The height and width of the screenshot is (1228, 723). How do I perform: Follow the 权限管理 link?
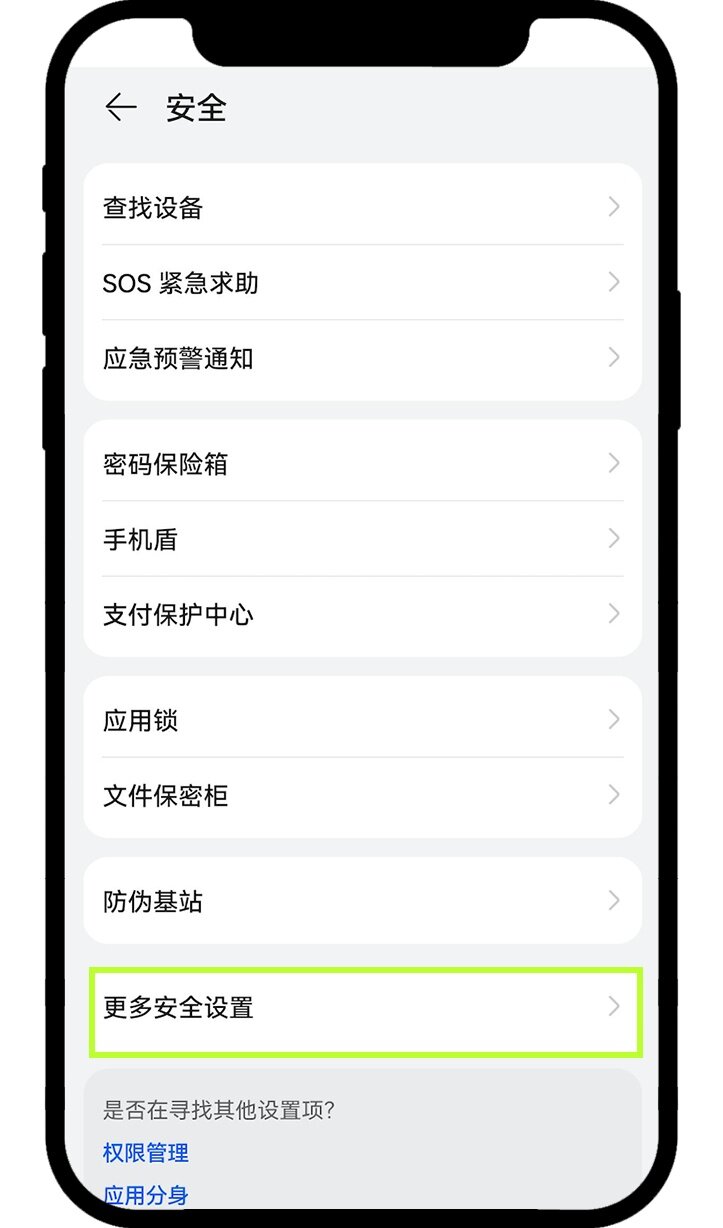[146, 1153]
